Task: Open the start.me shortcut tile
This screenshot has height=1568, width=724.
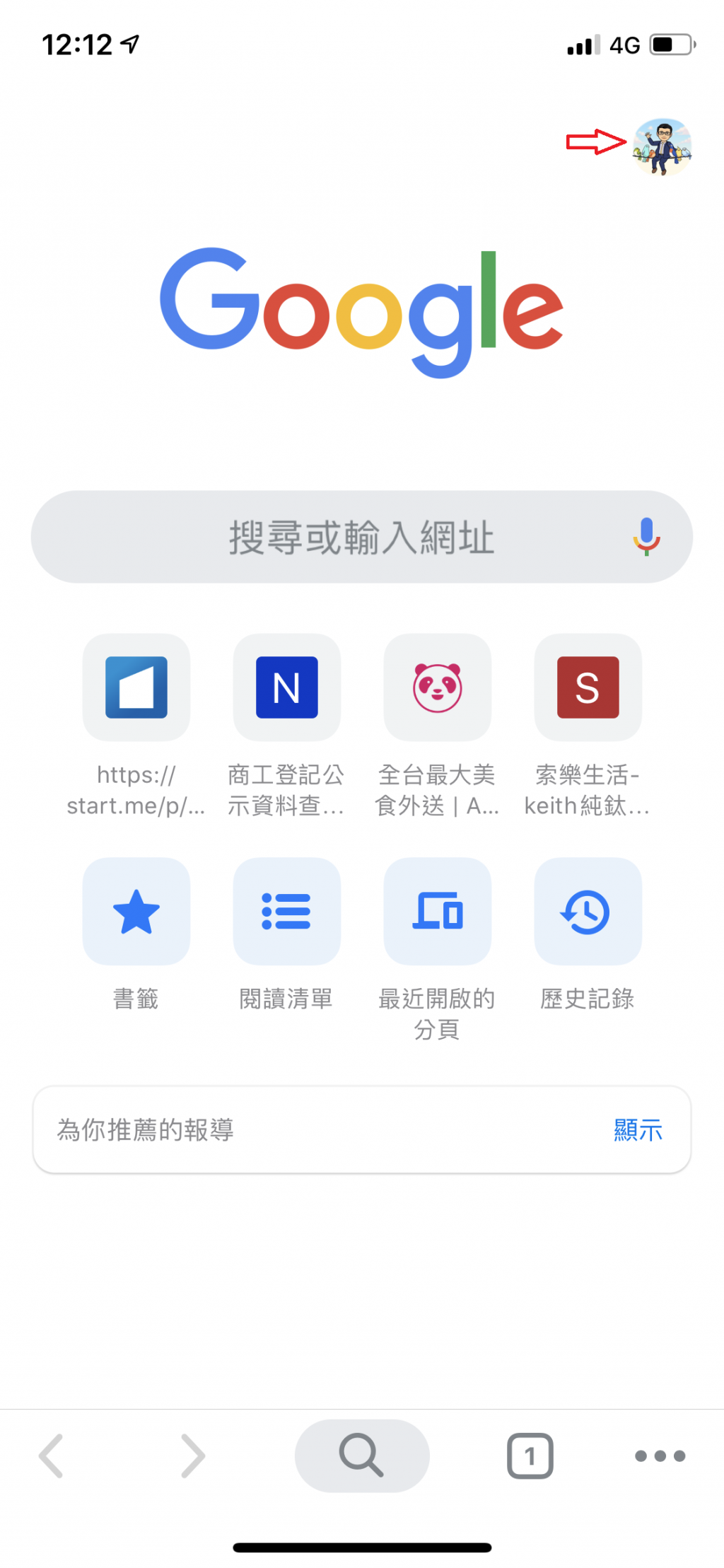Action: click(136, 687)
